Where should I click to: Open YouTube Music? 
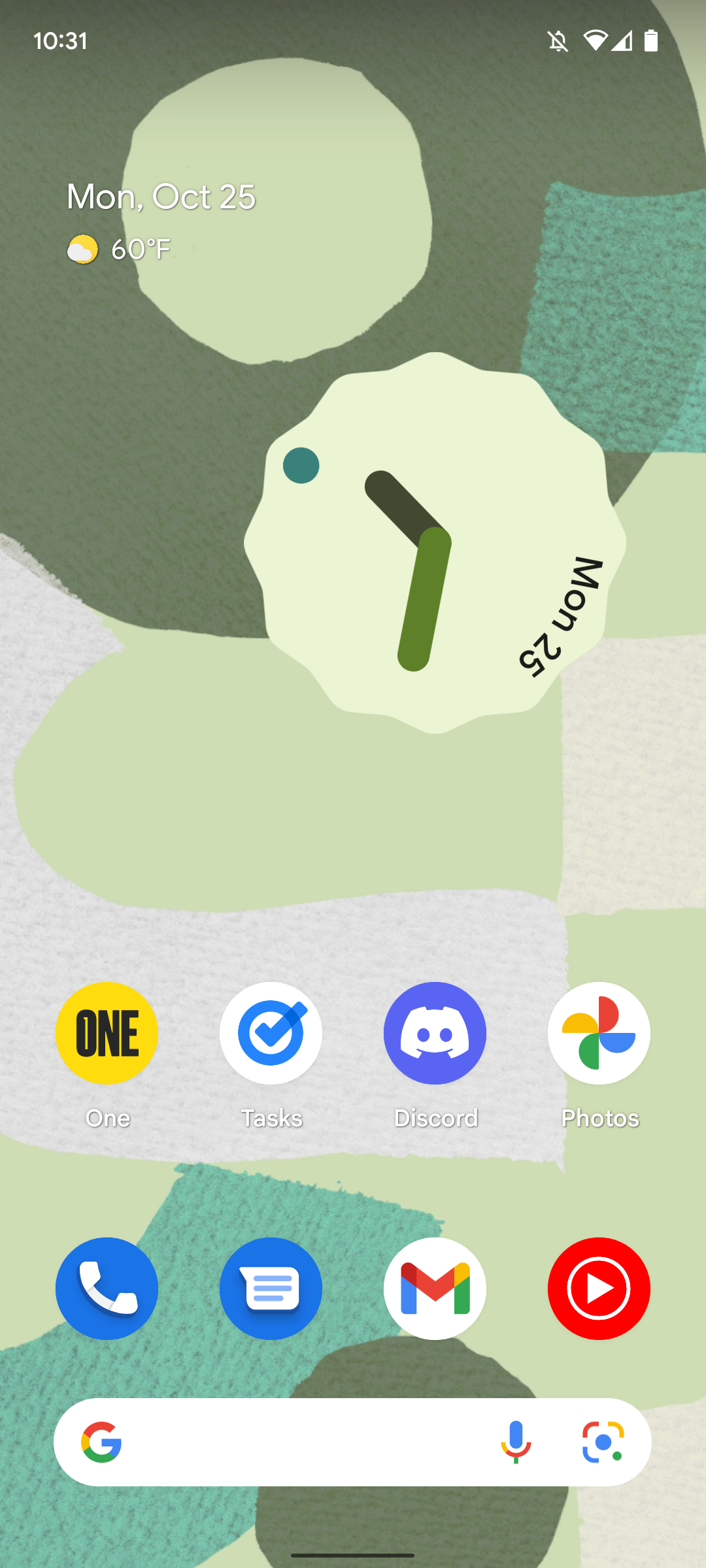(599, 1288)
